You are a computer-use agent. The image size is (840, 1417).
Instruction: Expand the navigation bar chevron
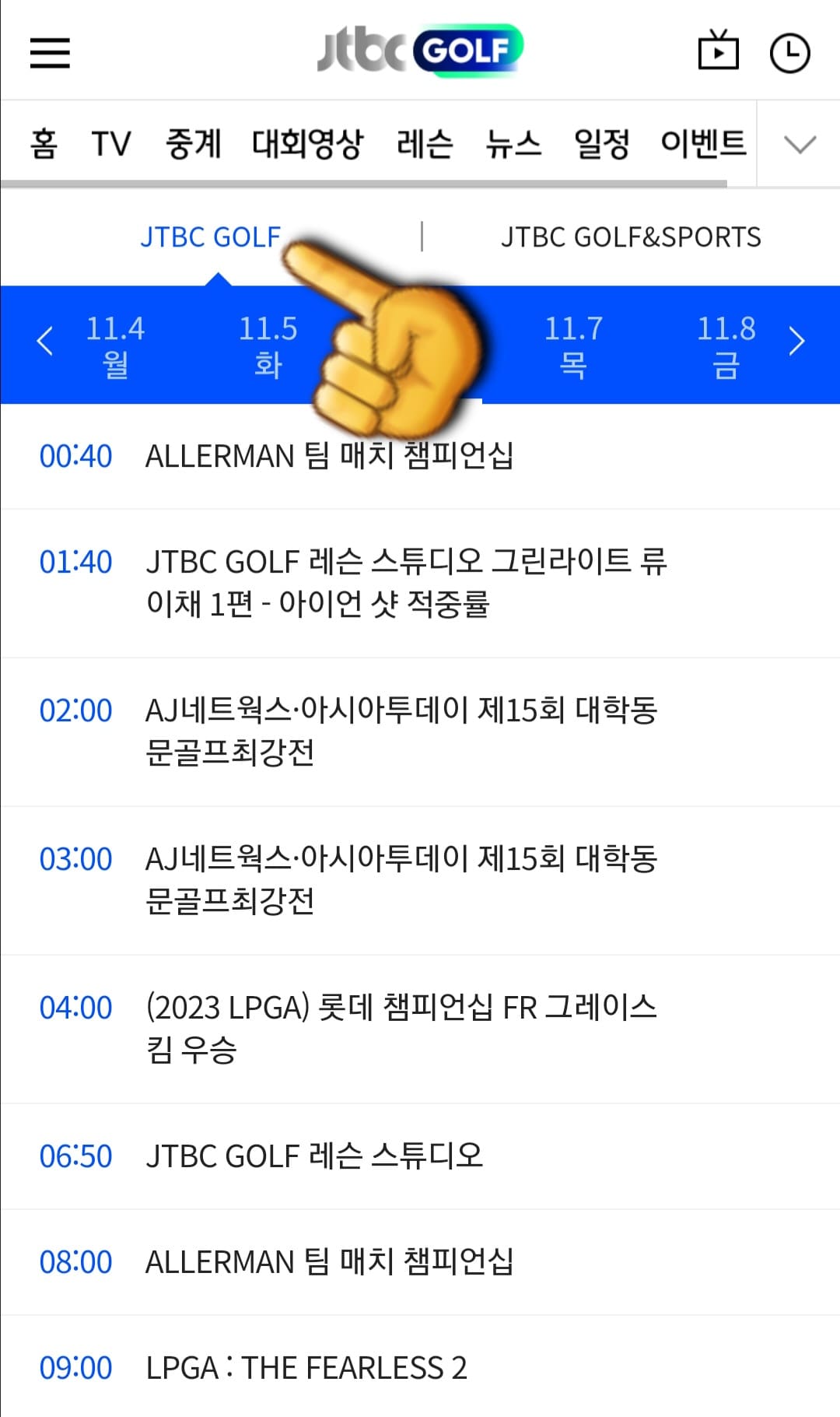[797, 142]
